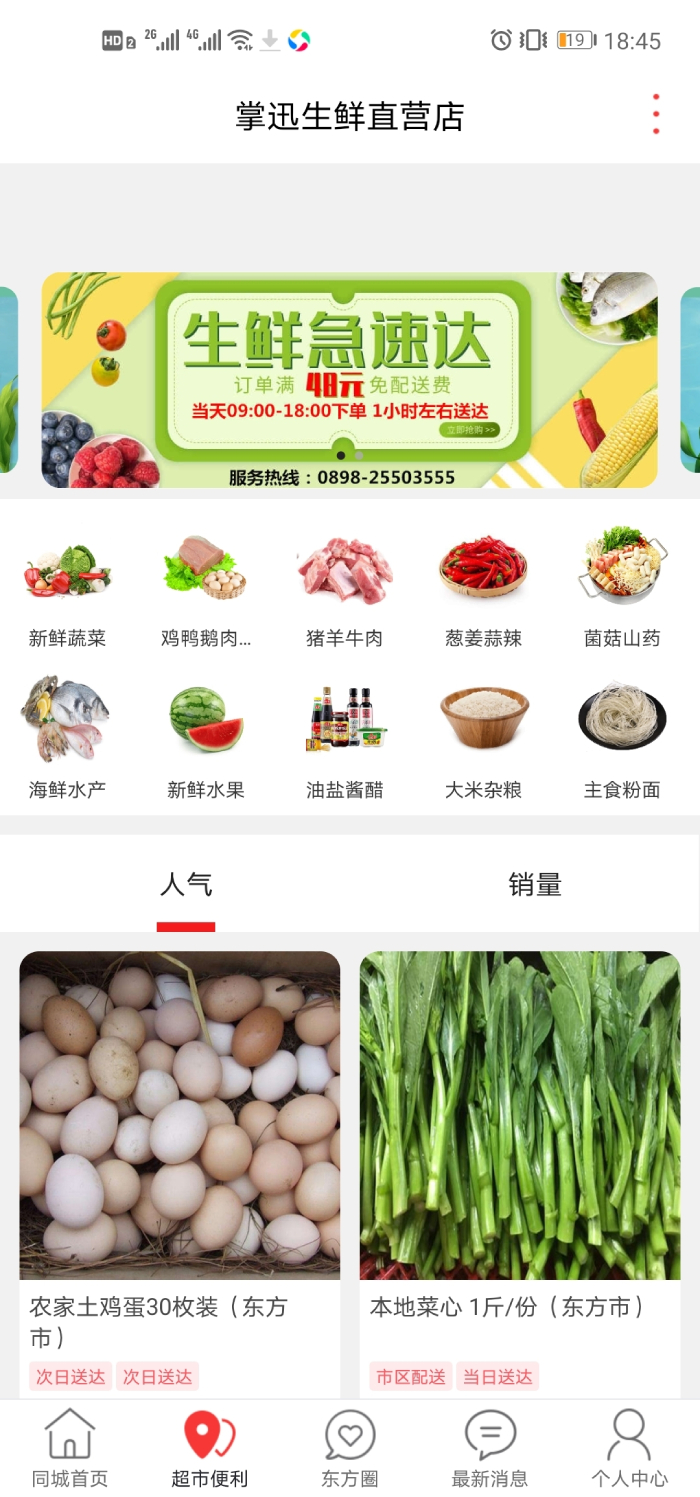The width and height of the screenshot is (700, 1497).
Task: Open the three-dot overflow menu
Action: (656, 115)
